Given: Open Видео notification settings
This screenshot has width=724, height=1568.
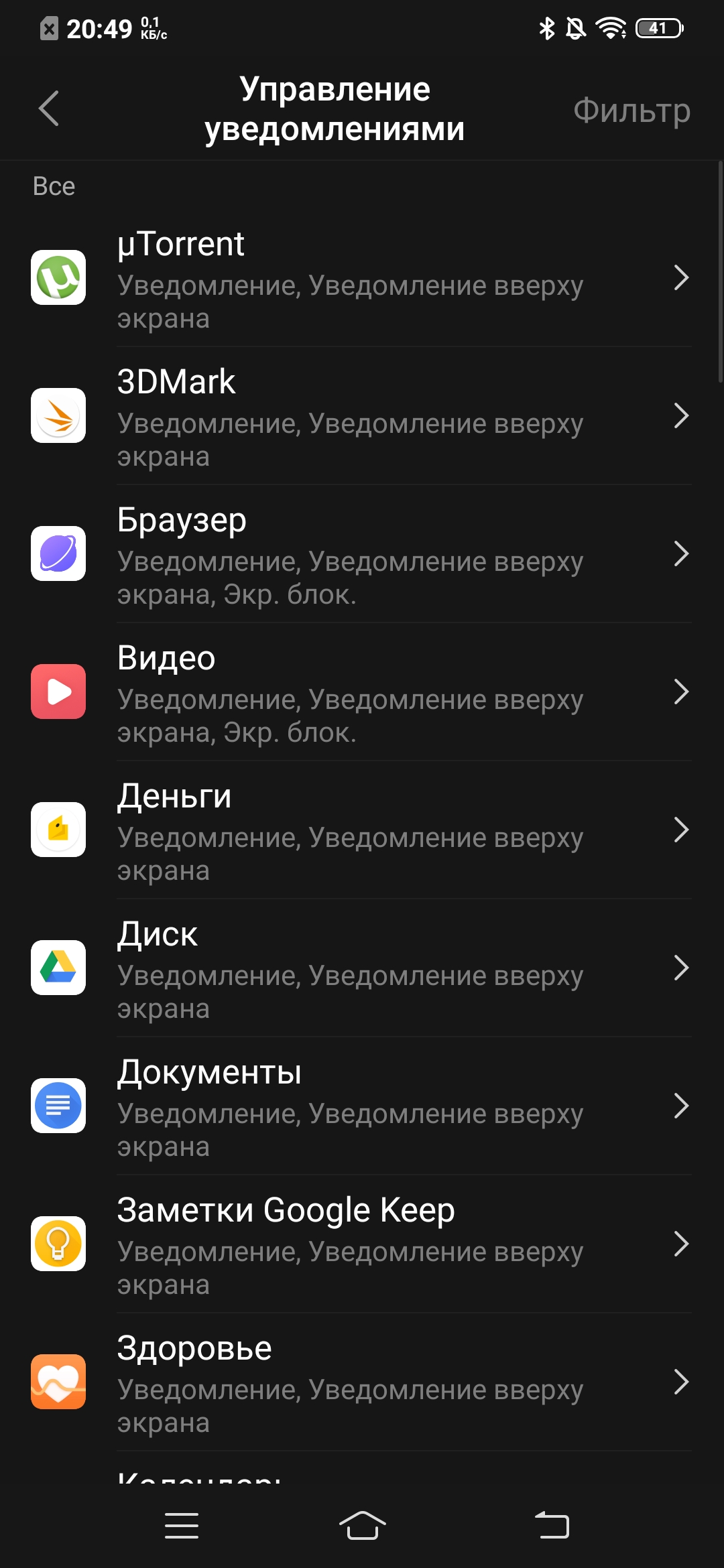Looking at the screenshot, I should 362,692.
